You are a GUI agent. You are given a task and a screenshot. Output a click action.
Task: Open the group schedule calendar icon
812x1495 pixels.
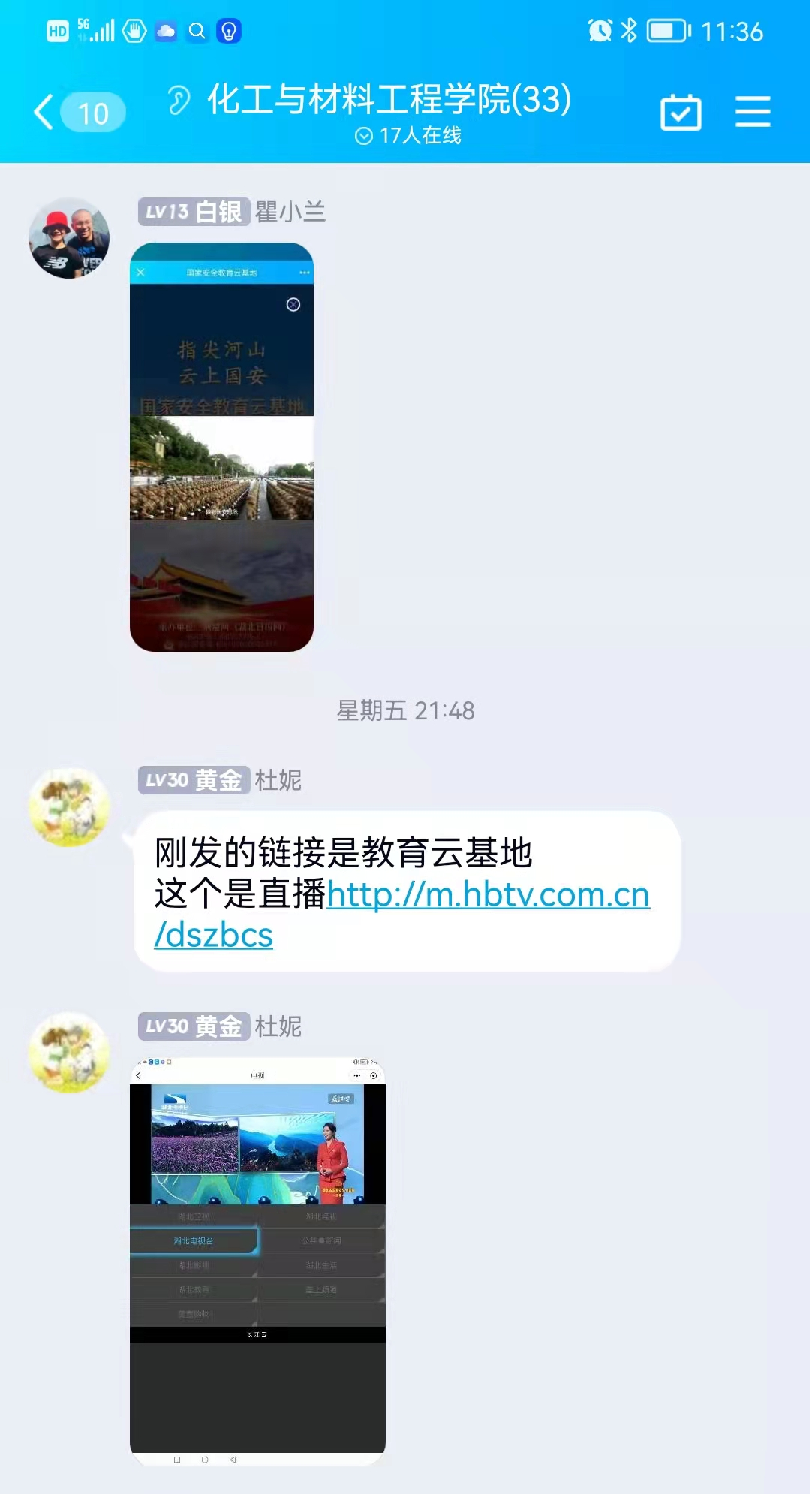point(681,113)
